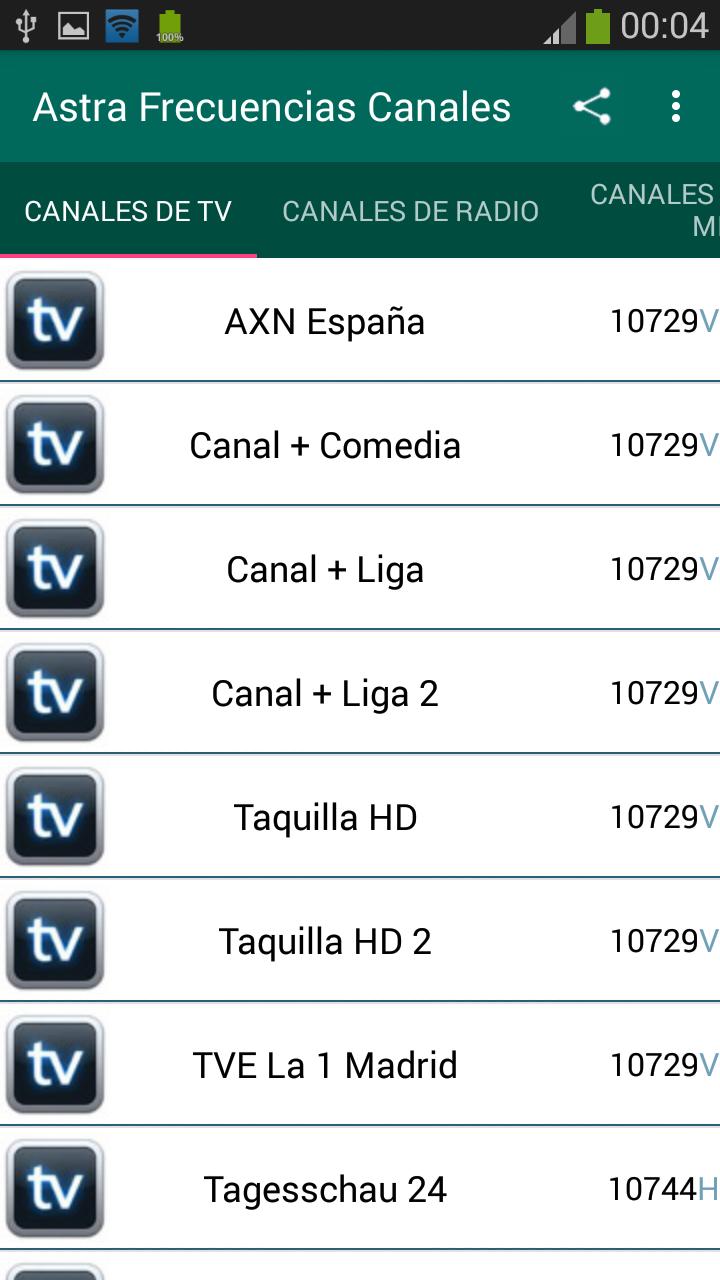Open the Canal + Liga 2 channel
Screen dimensions: 720x1280
pos(360,692)
